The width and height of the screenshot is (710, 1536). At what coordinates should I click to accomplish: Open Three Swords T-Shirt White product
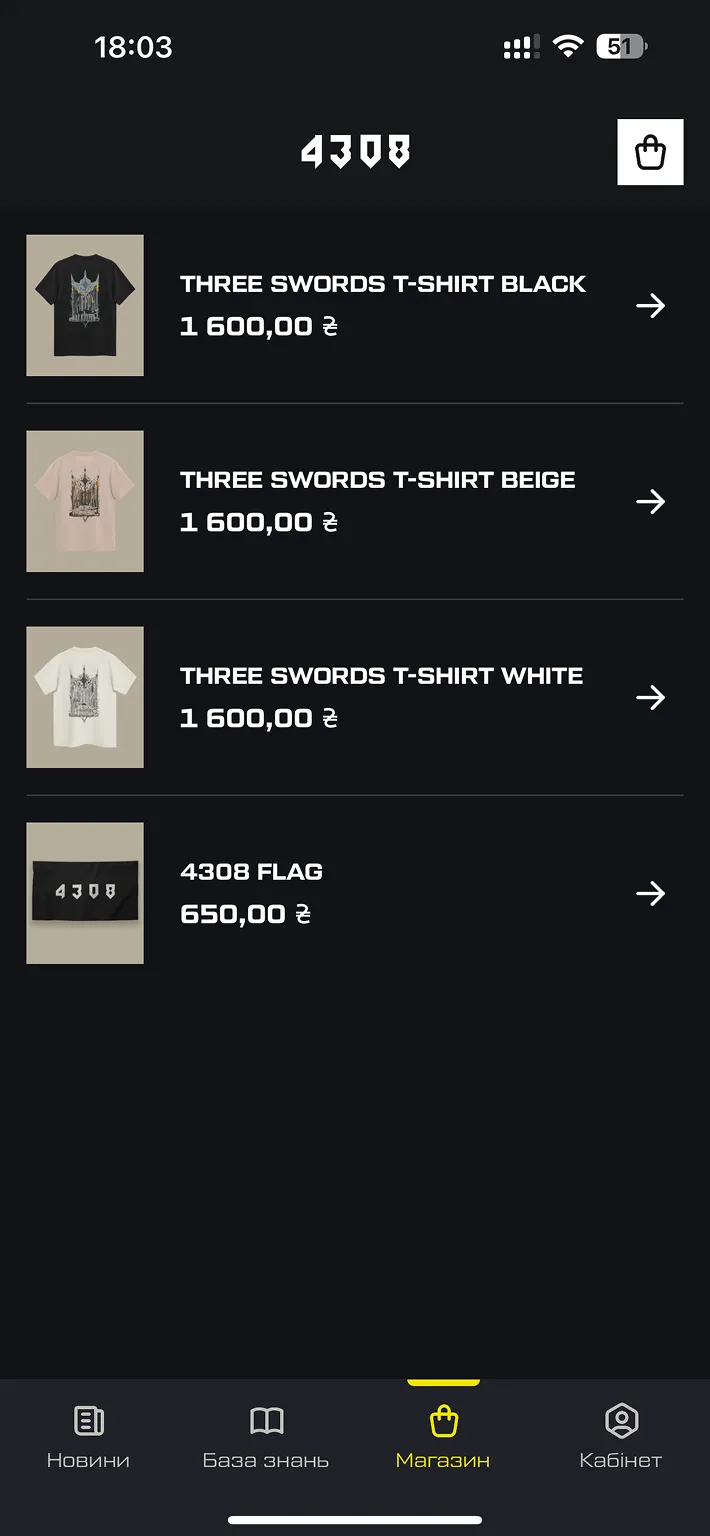click(381, 697)
